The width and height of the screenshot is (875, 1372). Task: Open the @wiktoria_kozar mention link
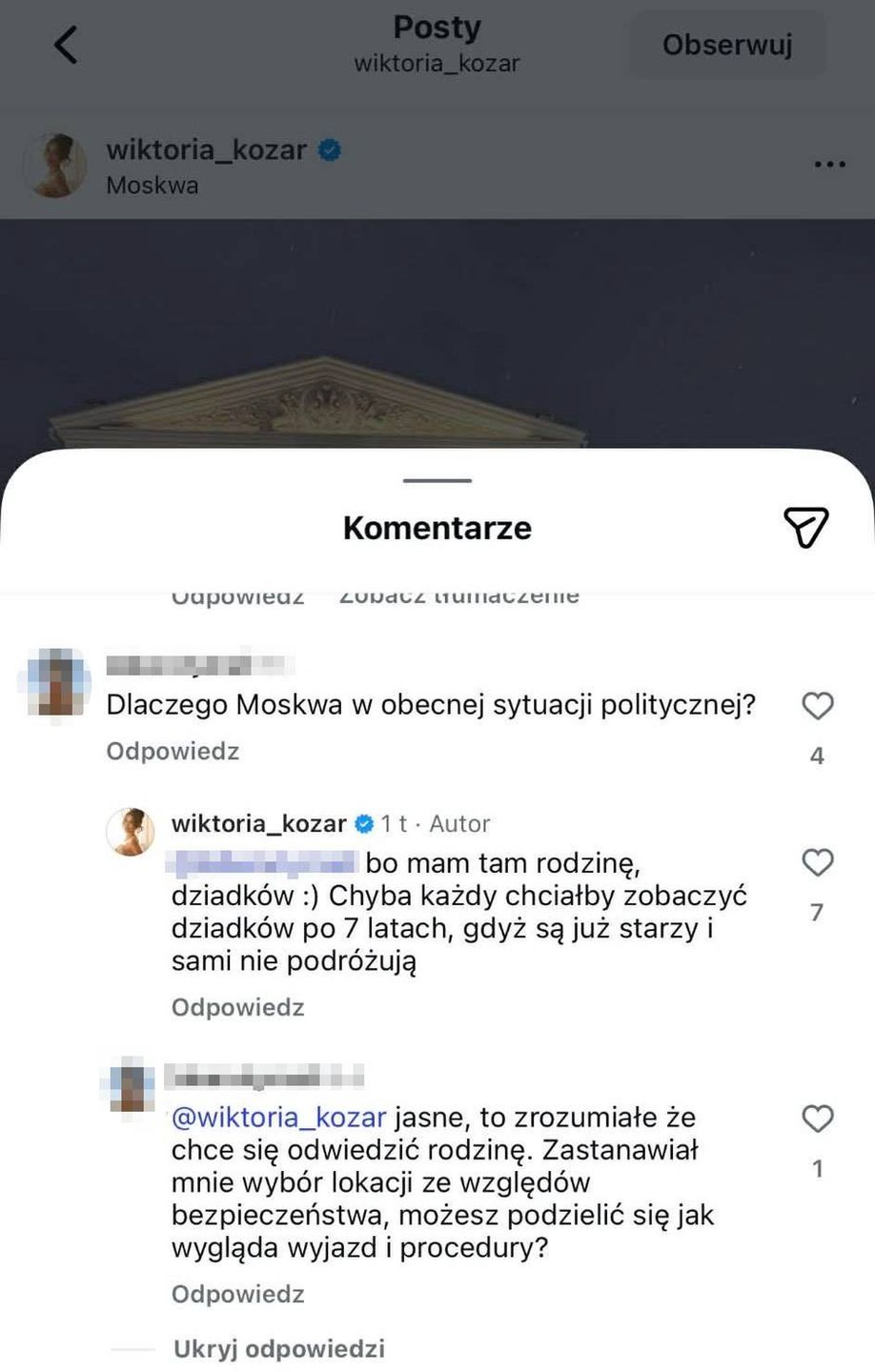click(277, 1117)
